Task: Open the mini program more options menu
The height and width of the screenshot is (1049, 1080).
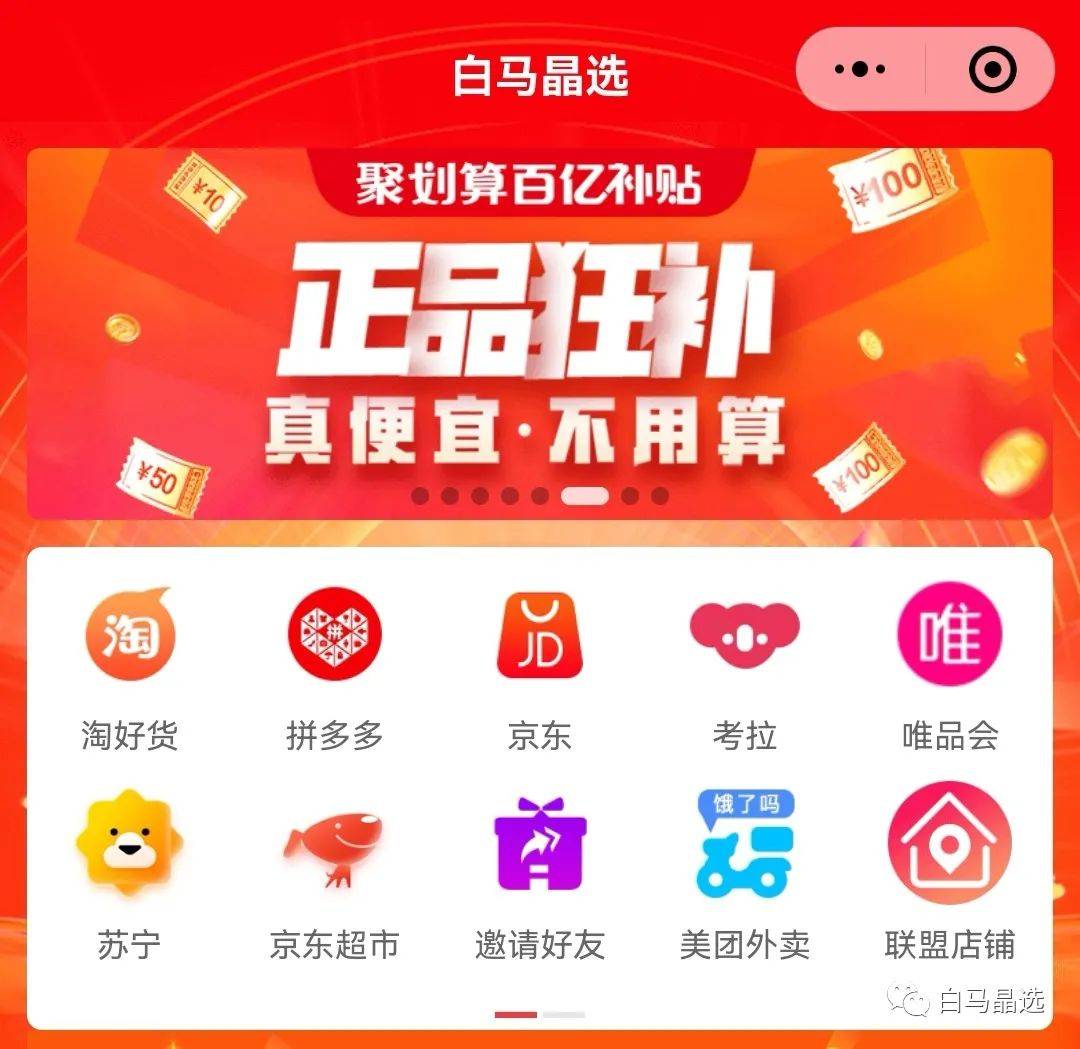Action: 860,69
